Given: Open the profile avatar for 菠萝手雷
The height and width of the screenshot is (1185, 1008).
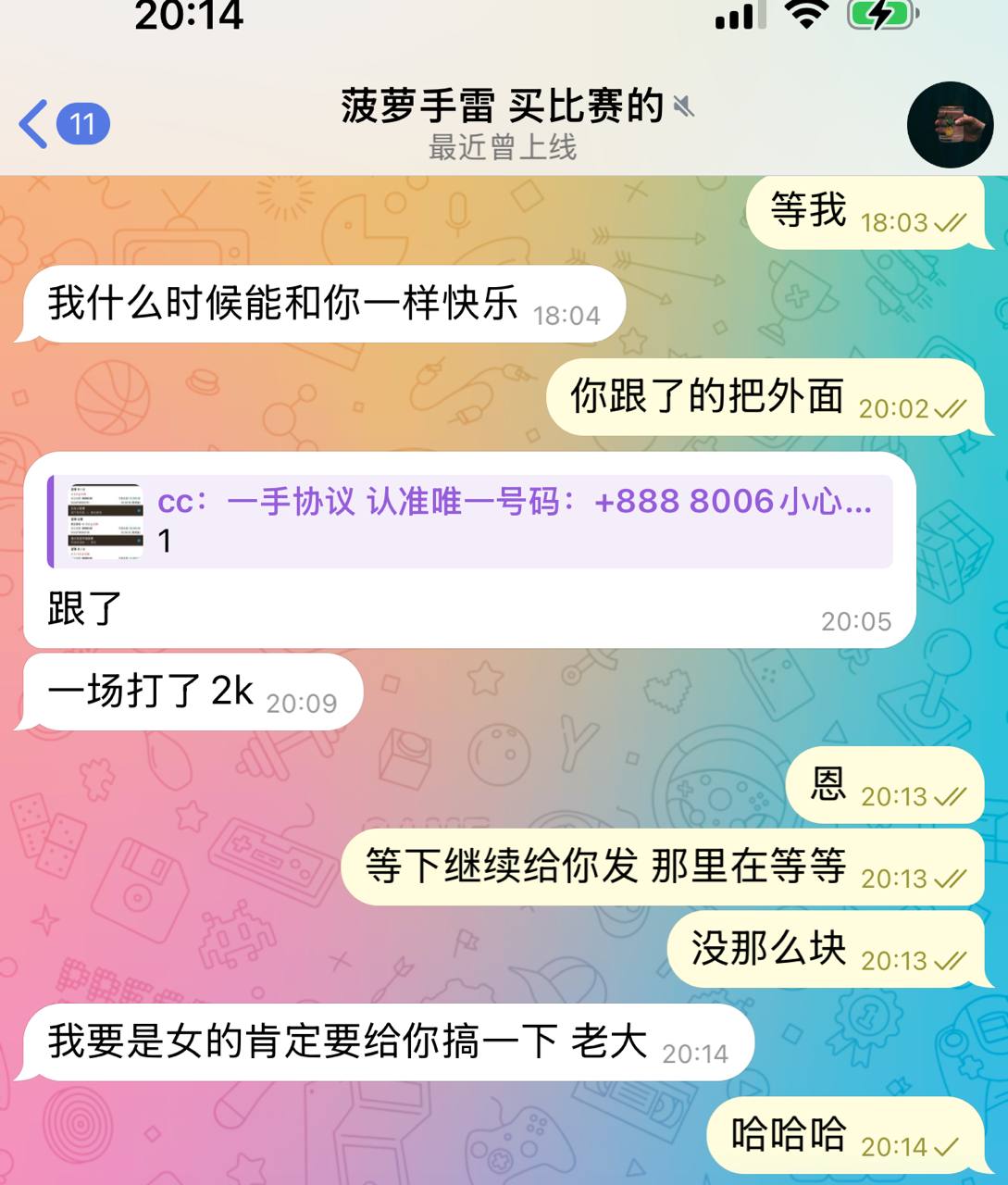Looking at the screenshot, I should coord(950,124).
